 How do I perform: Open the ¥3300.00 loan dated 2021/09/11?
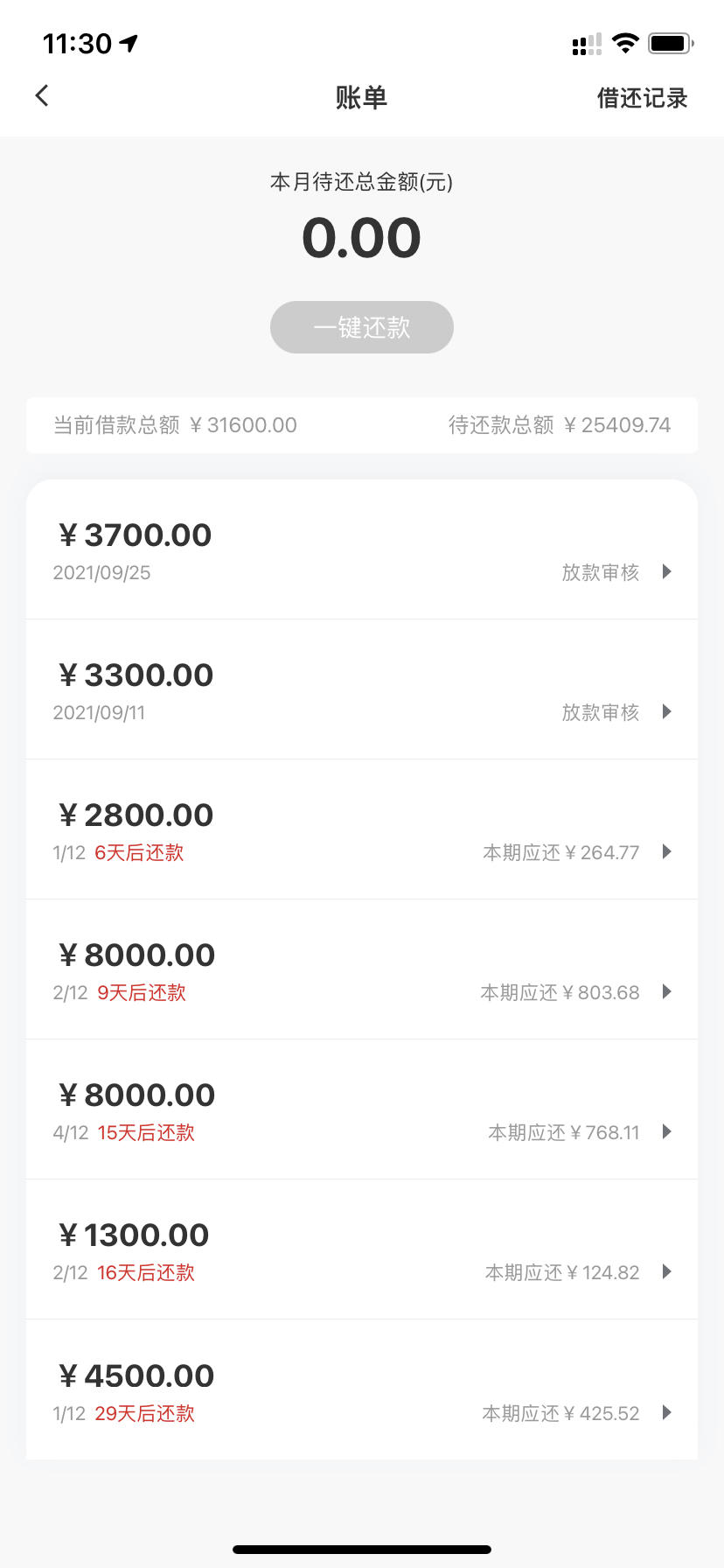[362, 689]
